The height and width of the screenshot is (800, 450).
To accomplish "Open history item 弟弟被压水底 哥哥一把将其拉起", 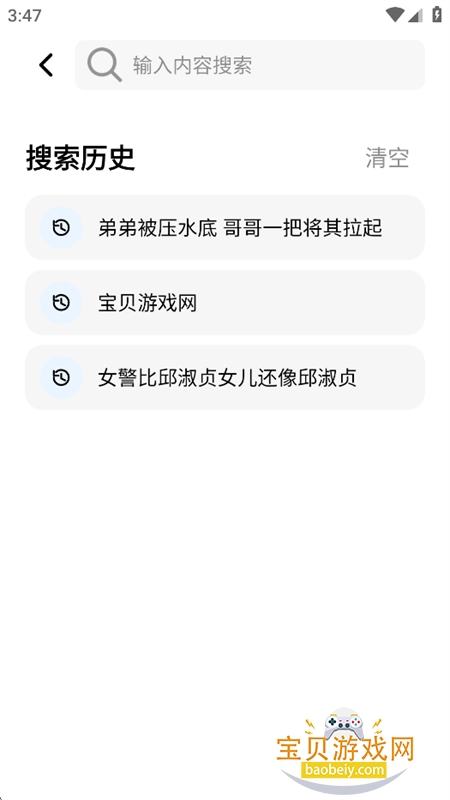I will [x=225, y=228].
